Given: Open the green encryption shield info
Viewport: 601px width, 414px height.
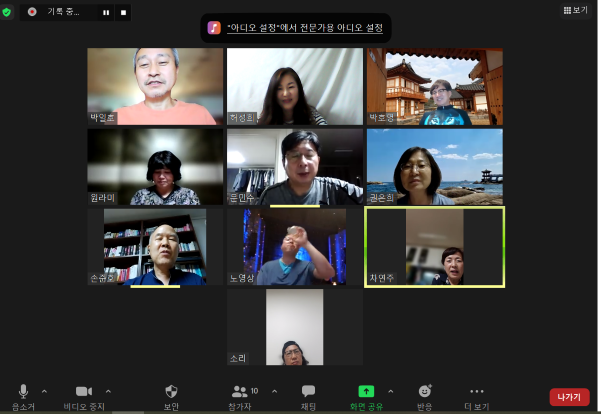Looking at the screenshot, I should 7,12.
